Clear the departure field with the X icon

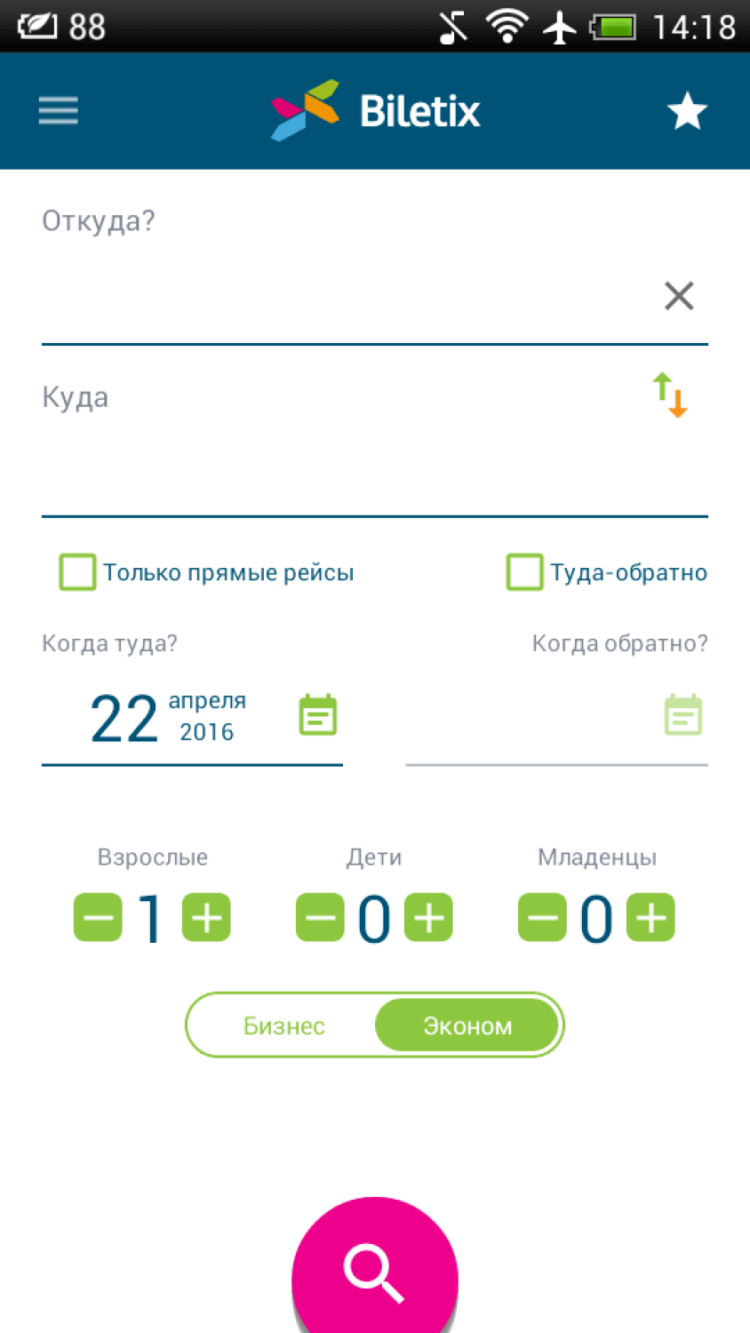point(679,296)
